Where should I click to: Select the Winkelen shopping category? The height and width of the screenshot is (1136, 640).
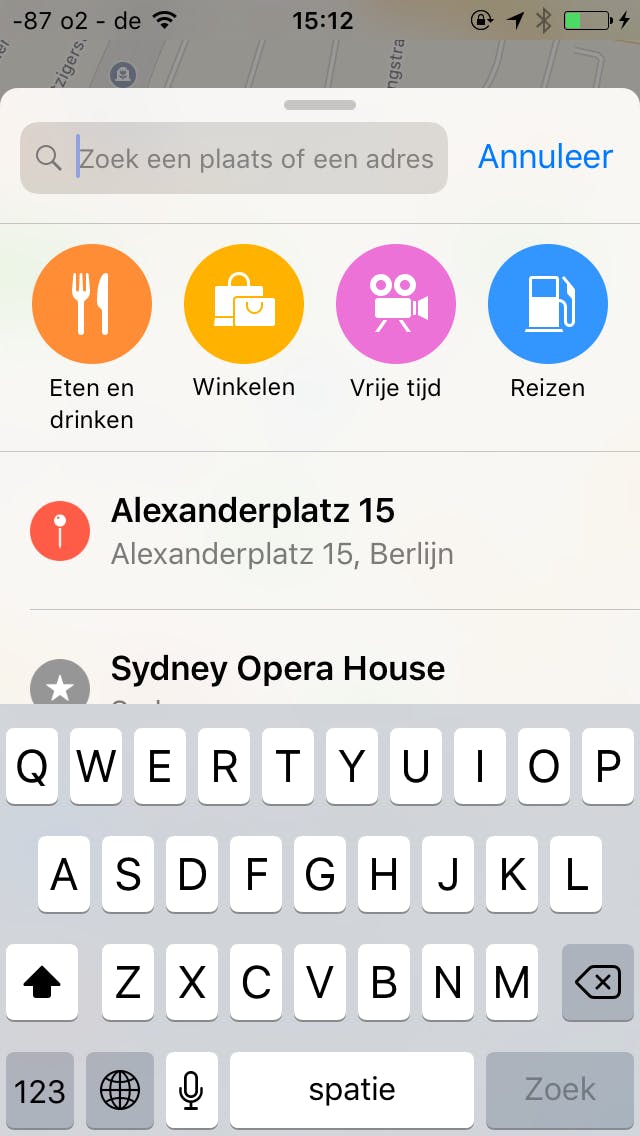pos(244,304)
